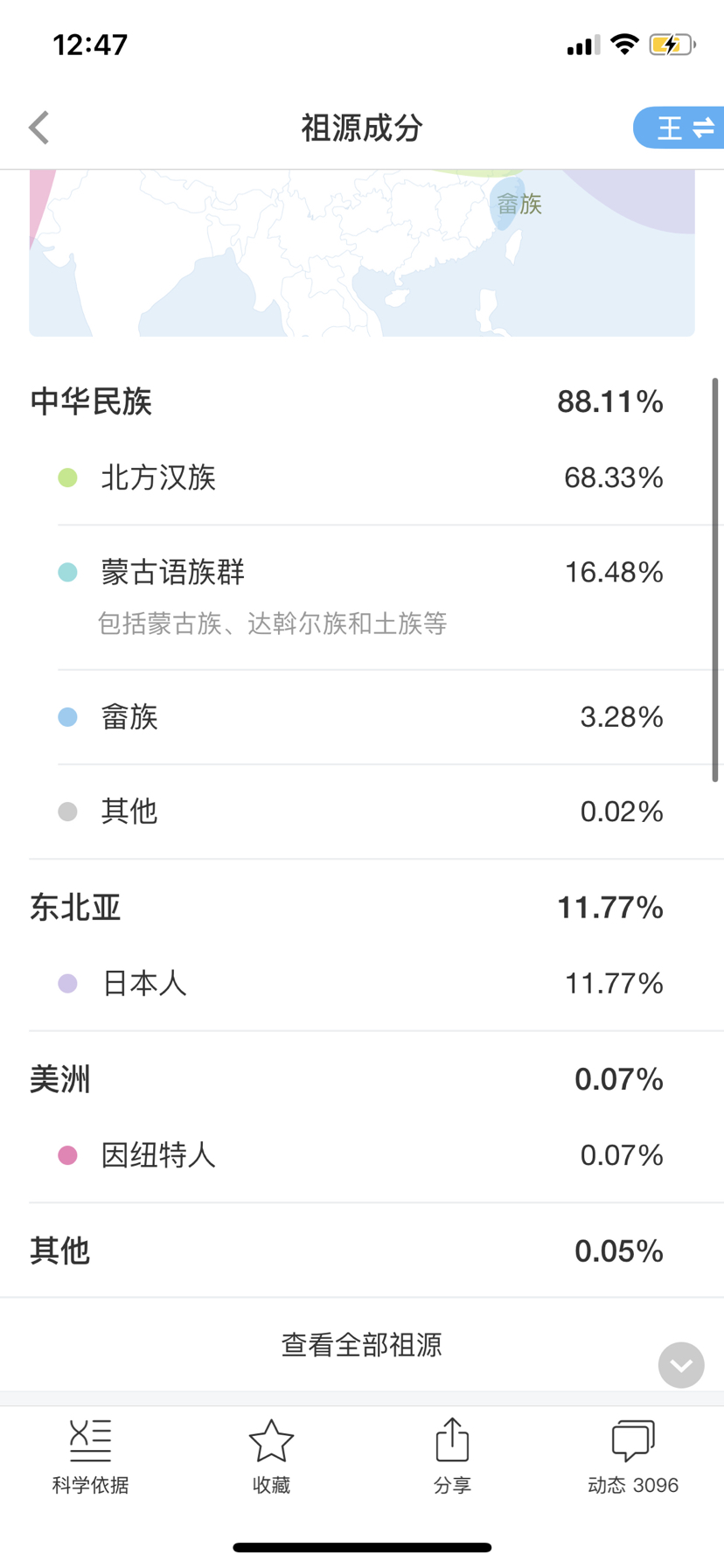
Task: Tap the round down-arrow button
Action: (681, 1365)
